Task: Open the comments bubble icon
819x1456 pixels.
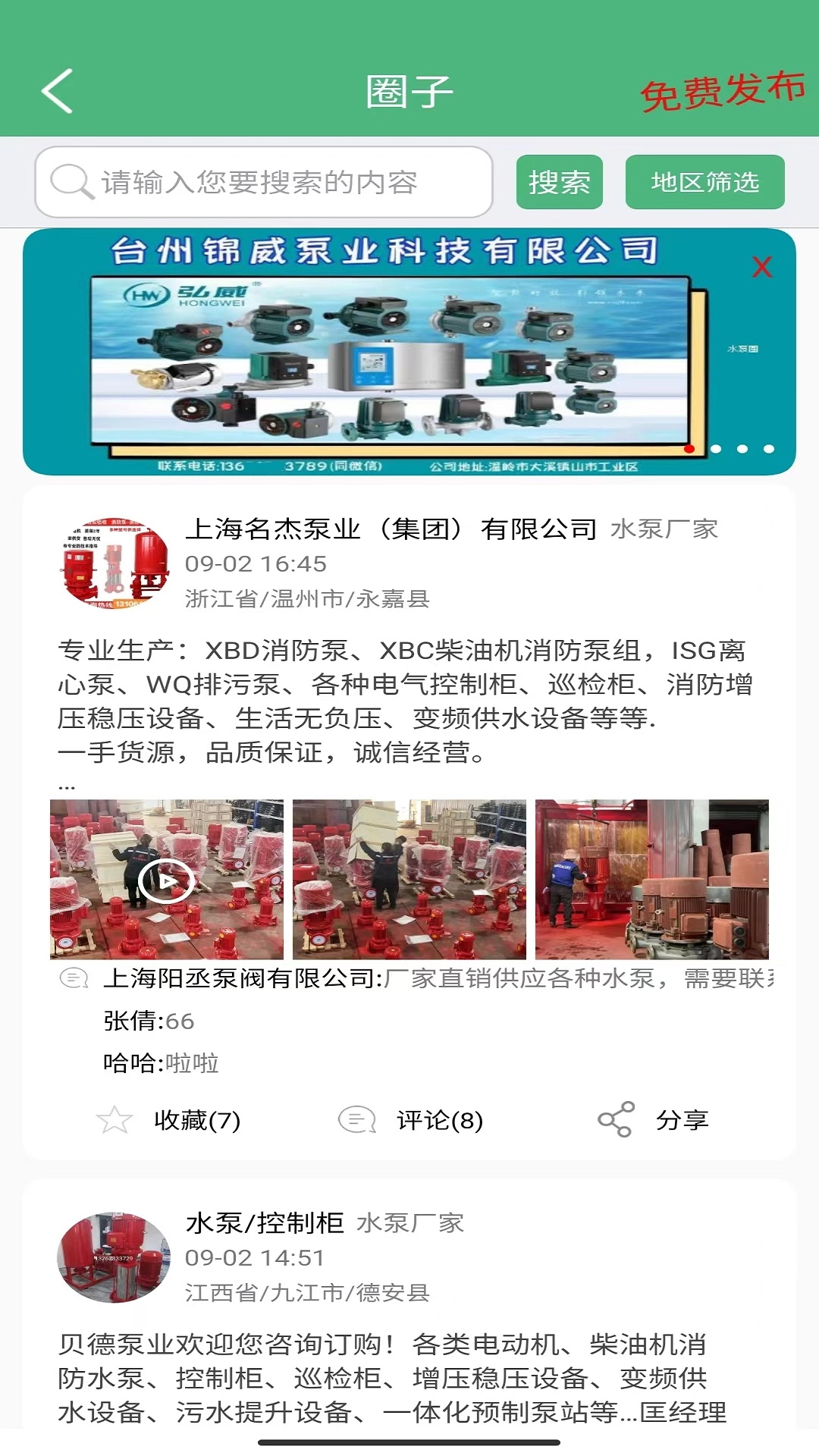Action: [358, 1118]
